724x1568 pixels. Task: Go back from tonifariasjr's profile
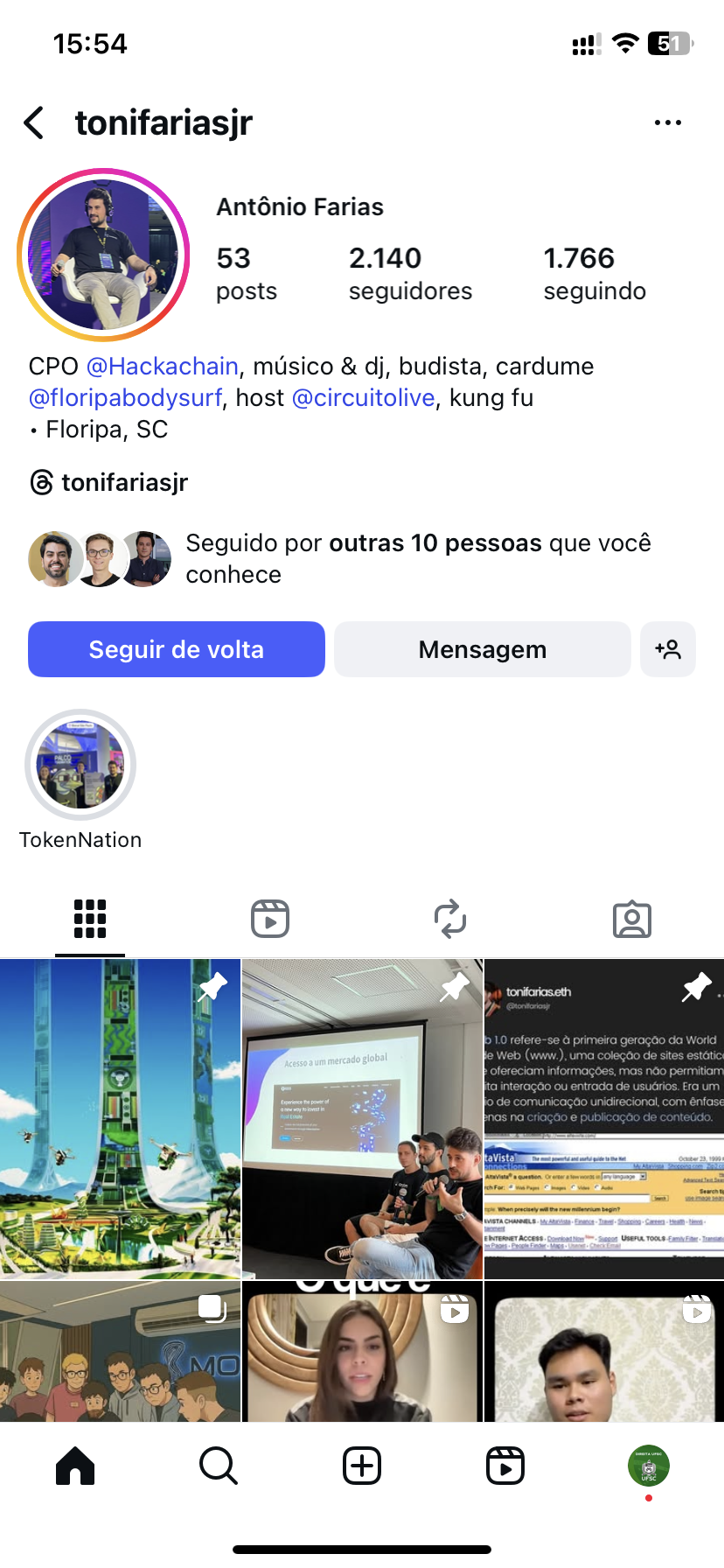click(35, 123)
